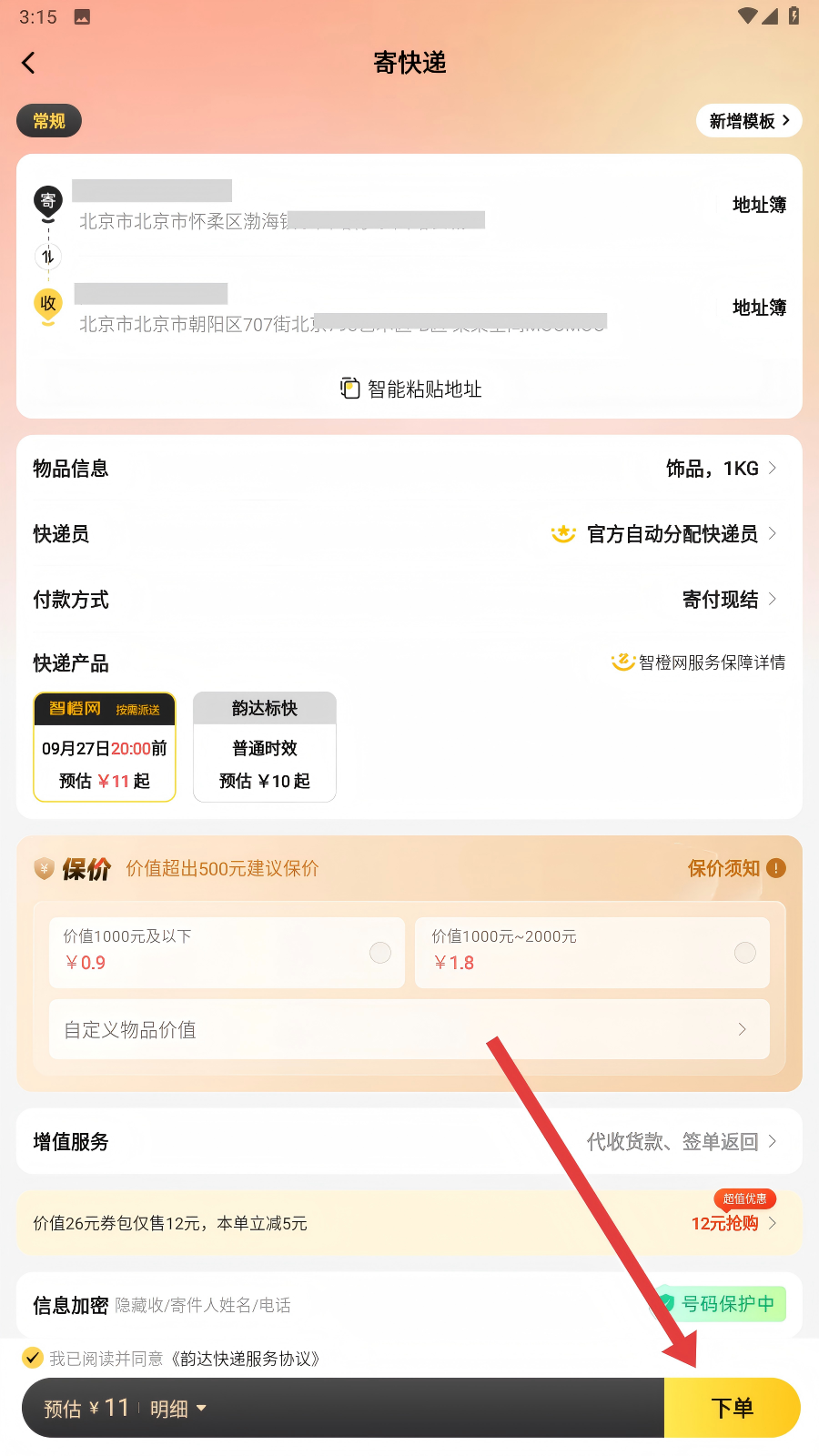
Task: Select the 智橙网 express product card
Action: [105, 747]
